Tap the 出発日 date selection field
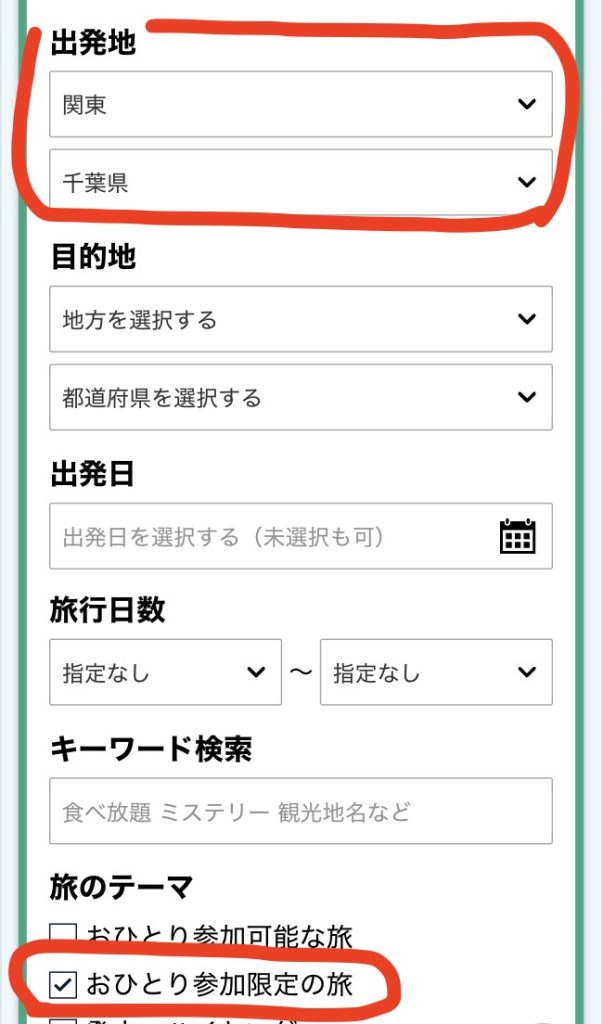This screenshot has height=1024, width=603. click(x=300, y=537)
